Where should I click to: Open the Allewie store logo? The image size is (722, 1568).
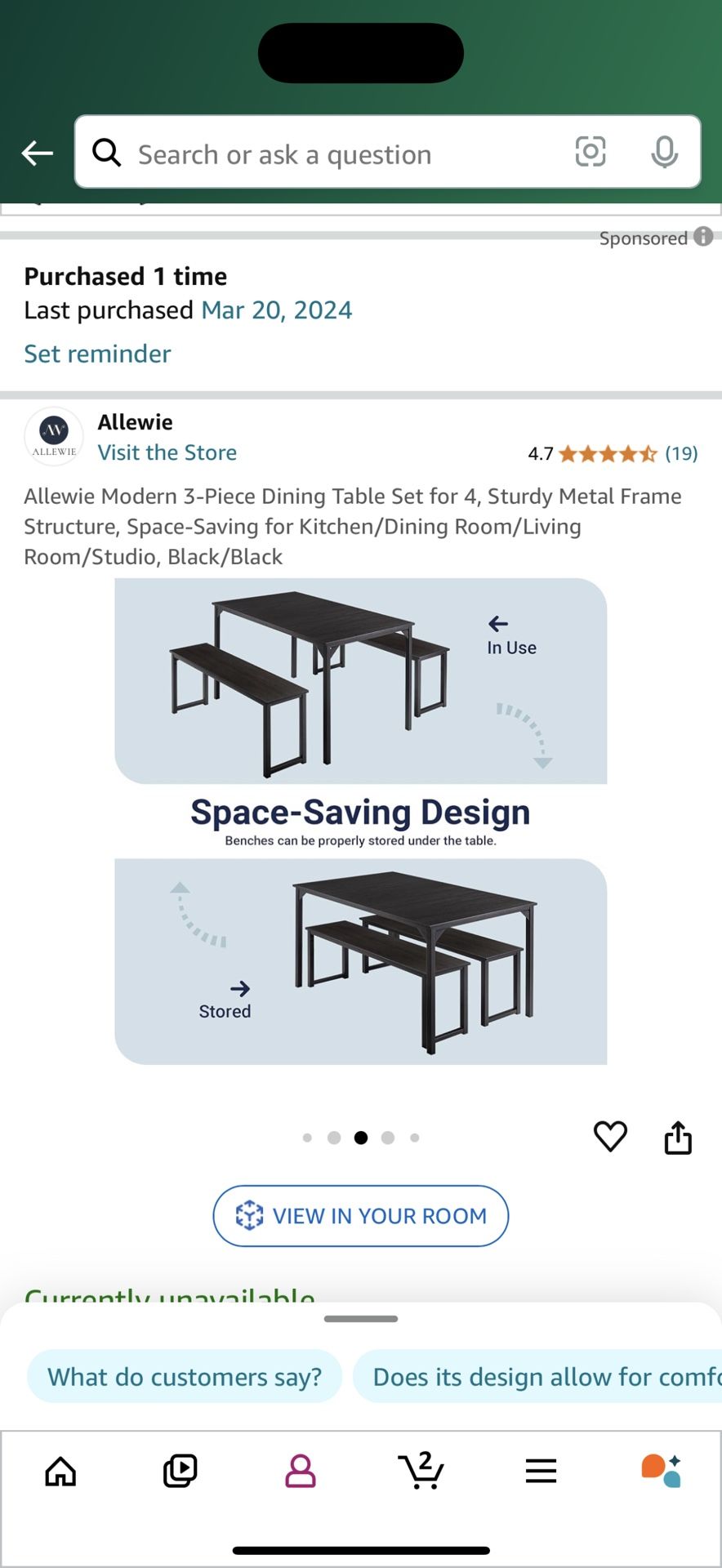point(53,436)
